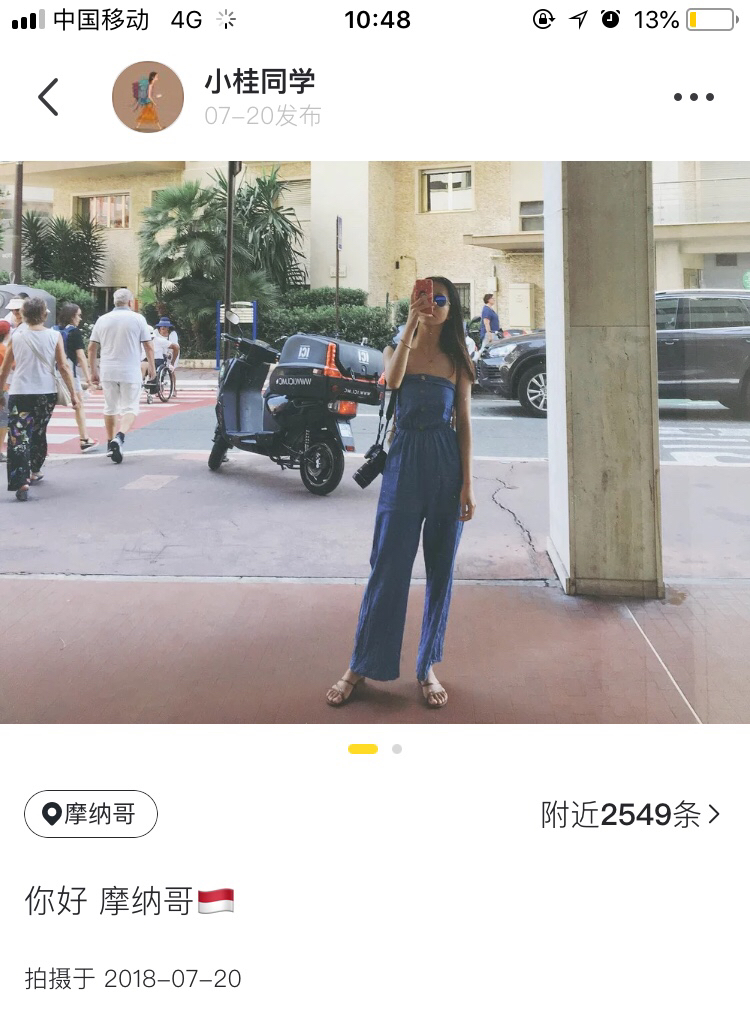View 附近2549条 nearby posts
This screenshot has height=1018, width=750.
click(630, 814)
